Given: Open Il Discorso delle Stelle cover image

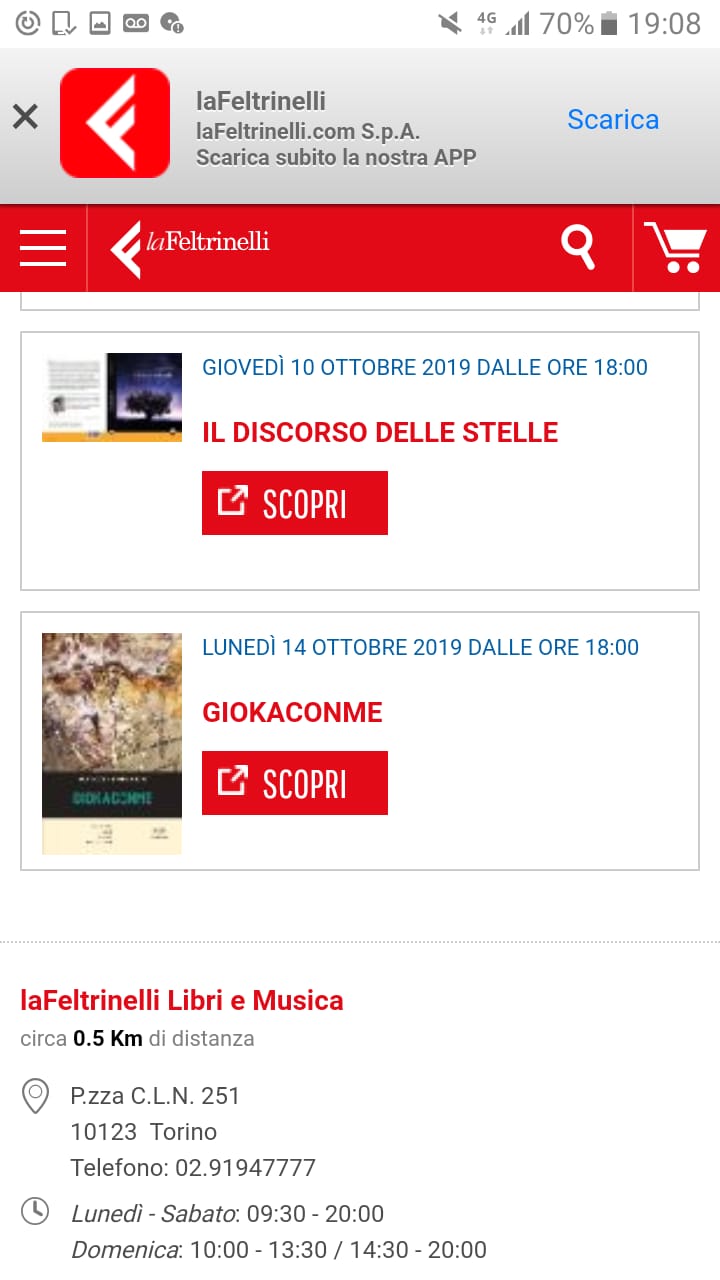Looking at the screenshot, I should tap(112, 397).
